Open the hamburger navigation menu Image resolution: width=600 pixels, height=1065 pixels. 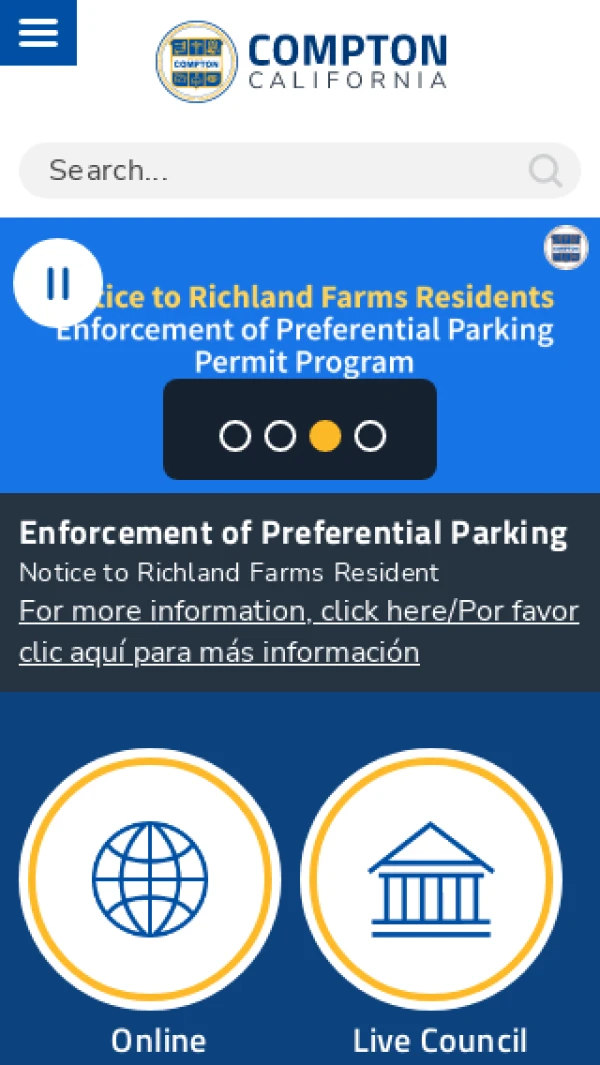click(38, 32)
